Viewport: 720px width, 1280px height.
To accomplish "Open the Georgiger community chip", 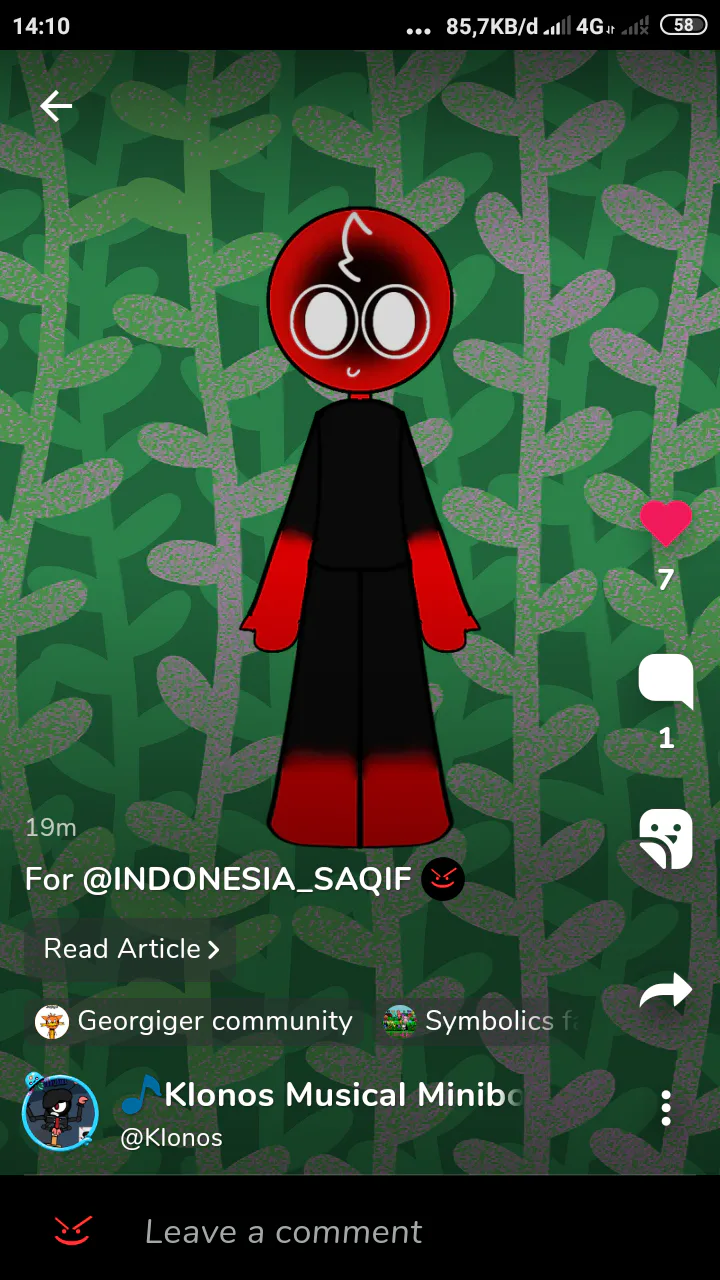I will click(x=196, y=1021).
